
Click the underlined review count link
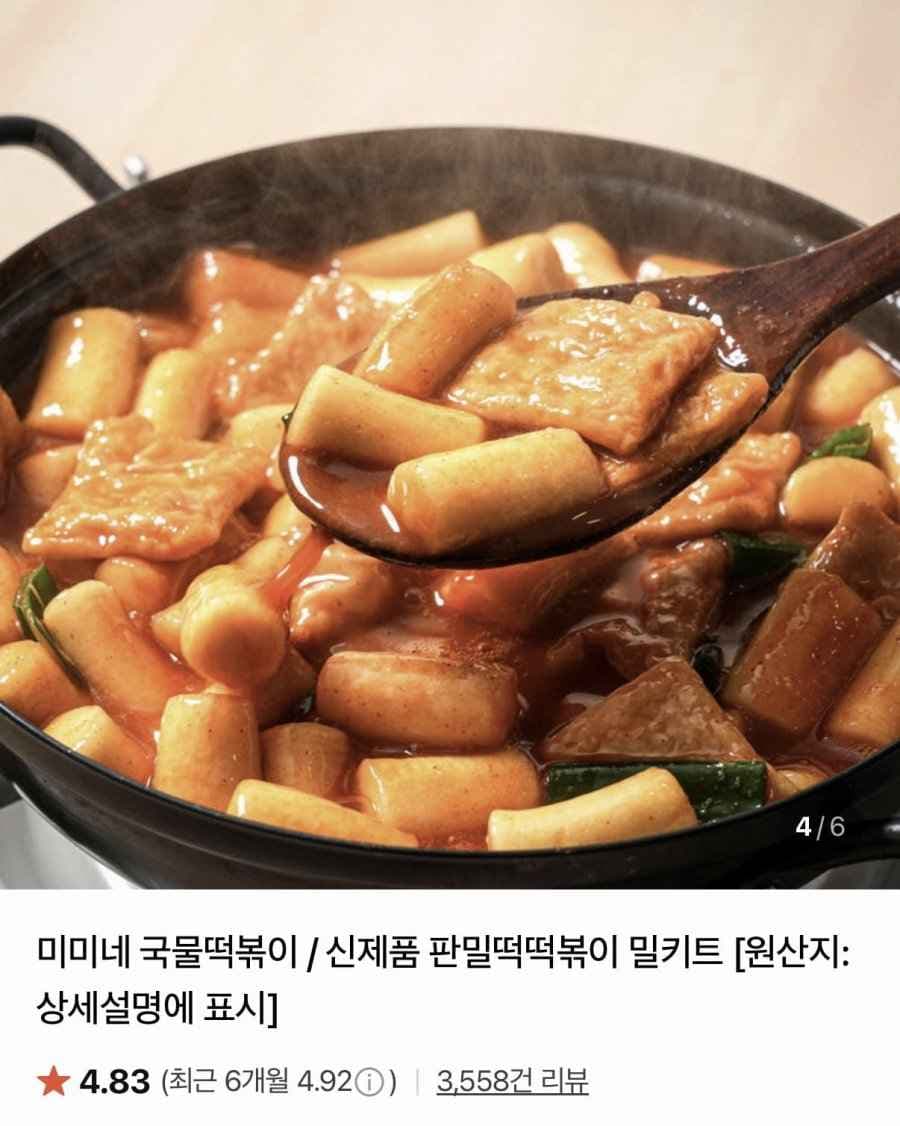pos(516,1081)
